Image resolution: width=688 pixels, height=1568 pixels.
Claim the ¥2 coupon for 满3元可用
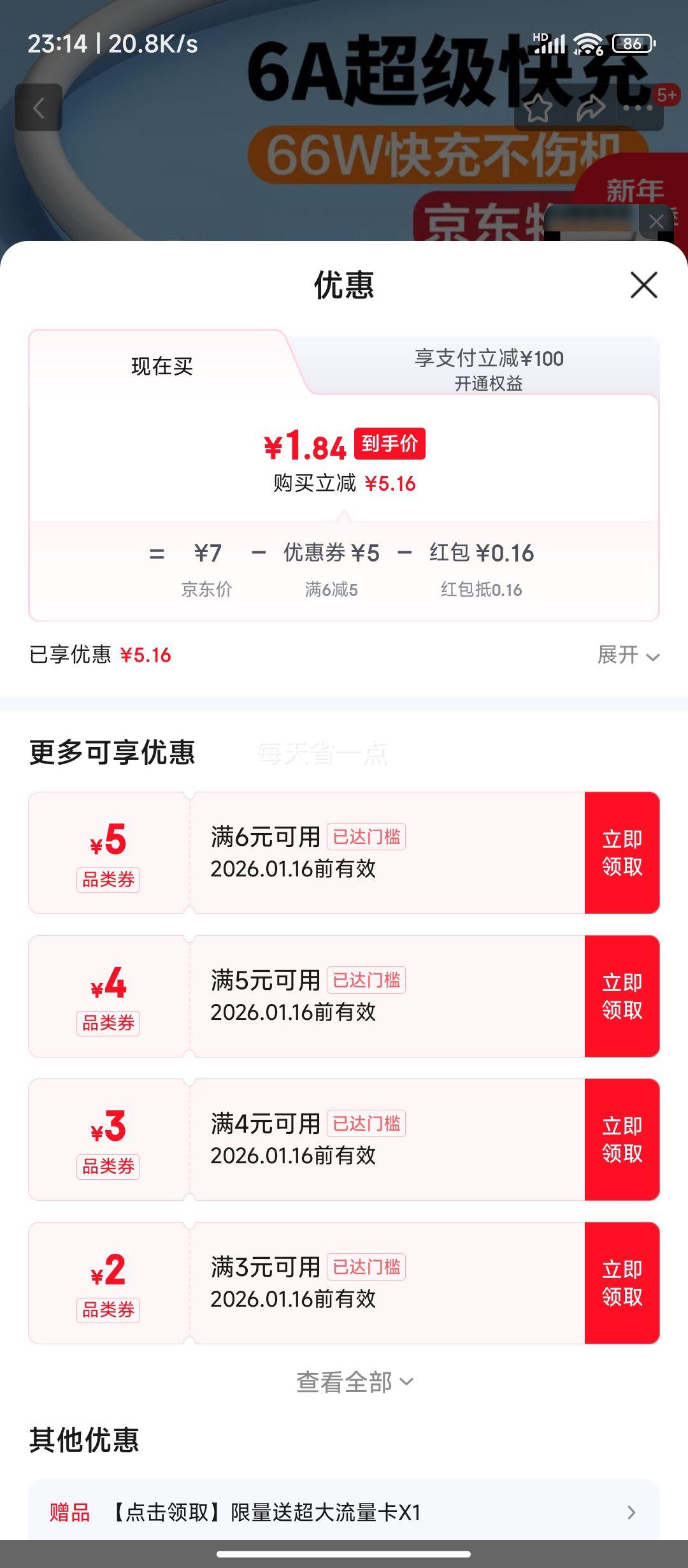622,1283
